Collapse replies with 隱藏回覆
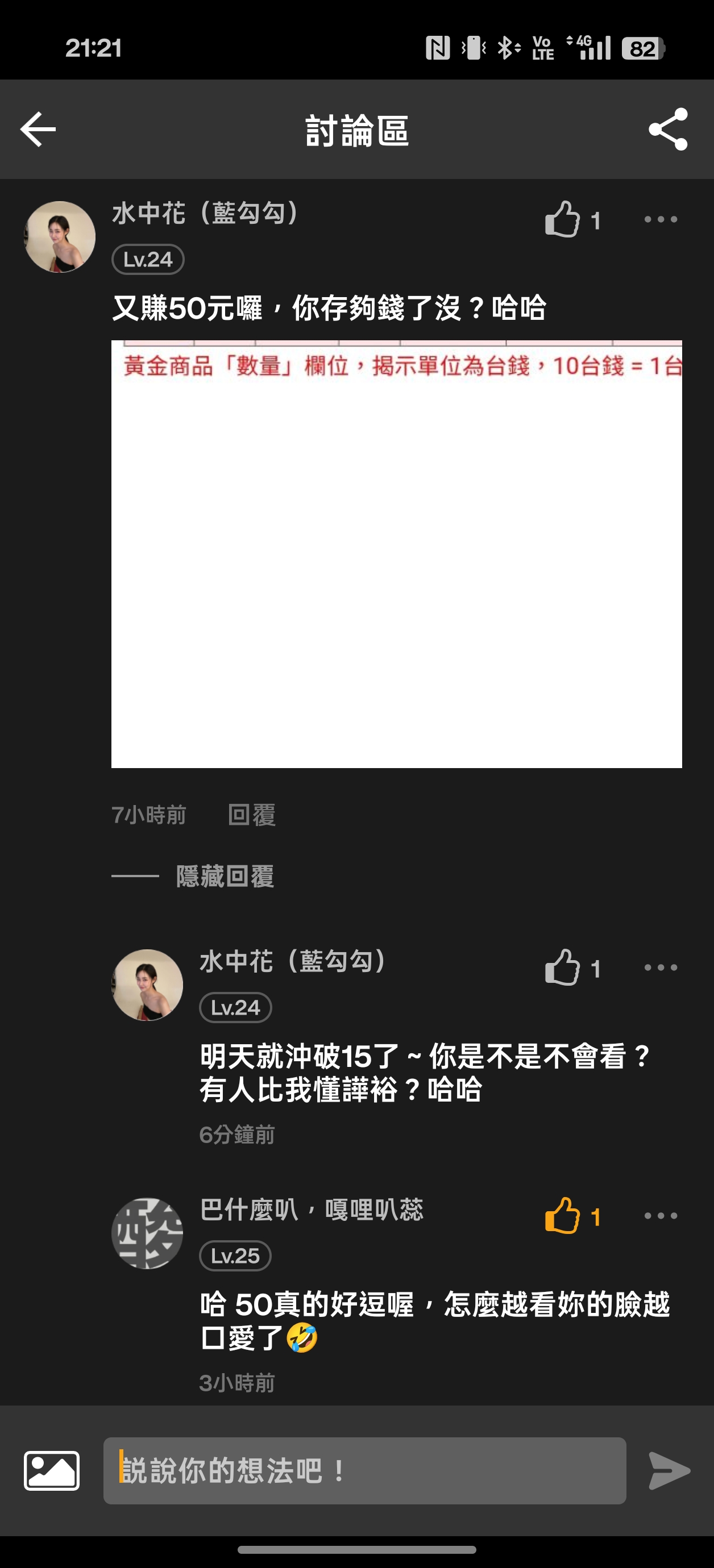The width and height of the screenshot is (714, 1568). click(225, 876)
